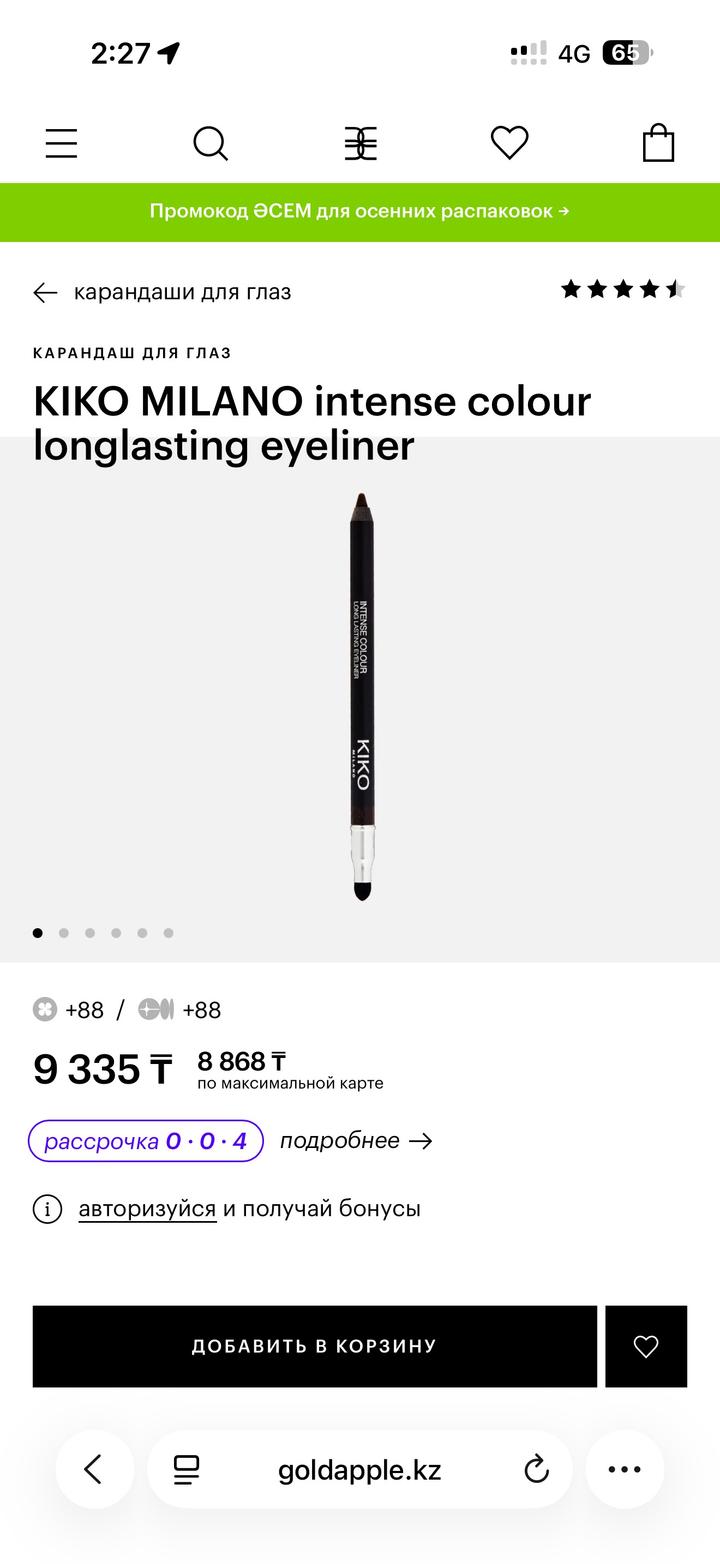Tap the goldapple.kz address bar
Viewport: 720px width, 1564px height.
click(360, 1469)
